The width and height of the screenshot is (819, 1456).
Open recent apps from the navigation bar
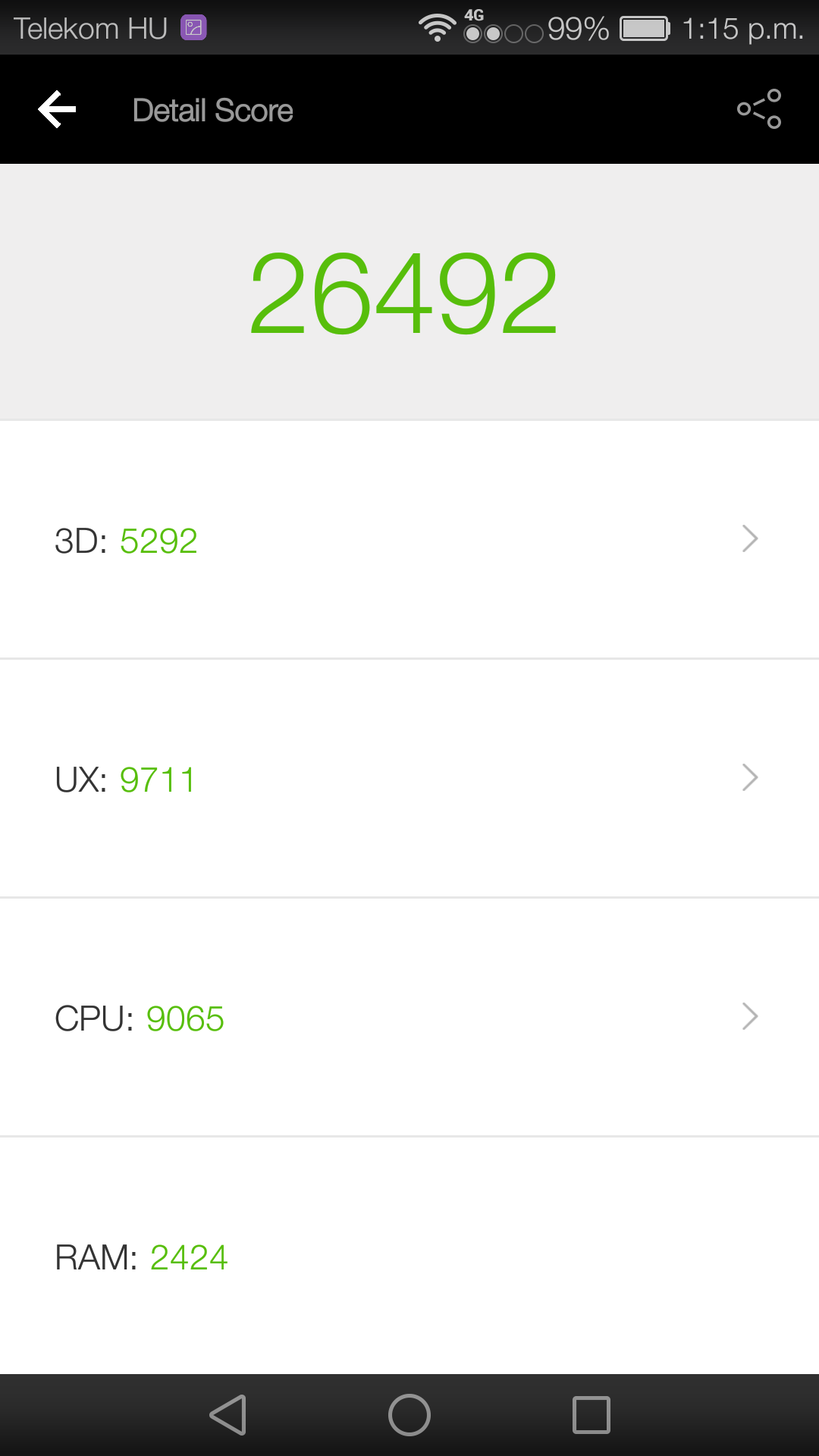591,1415
